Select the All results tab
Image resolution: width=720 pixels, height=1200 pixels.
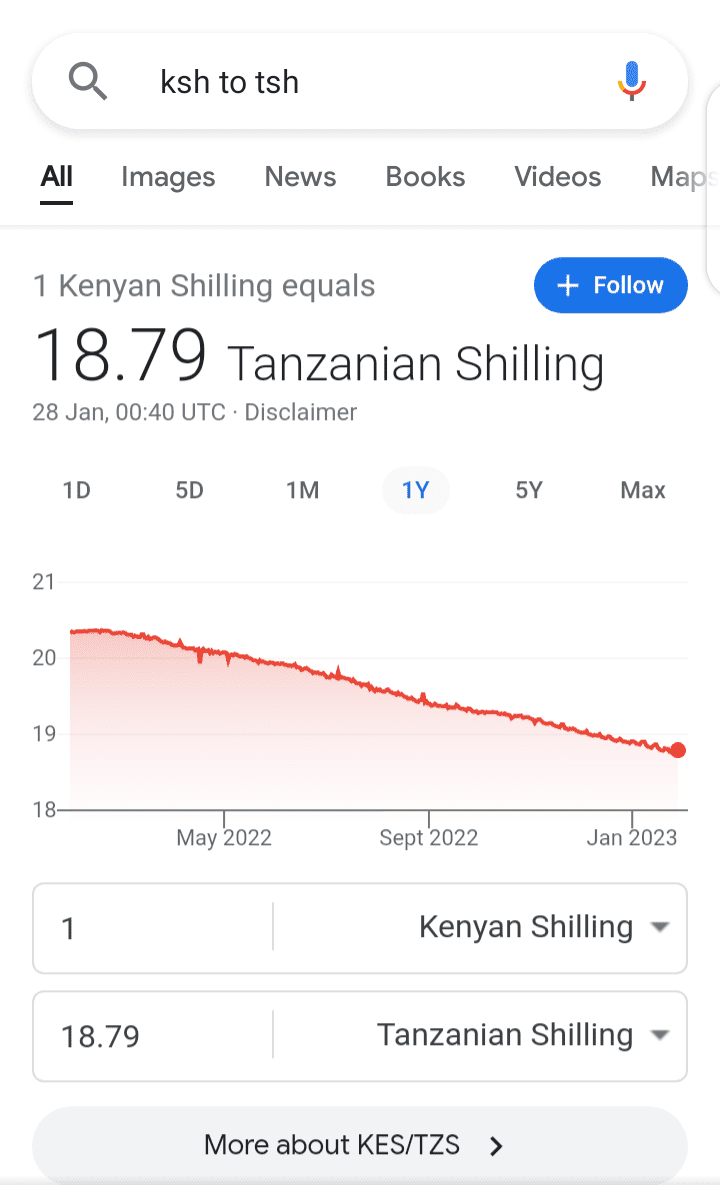click(57, 177)
